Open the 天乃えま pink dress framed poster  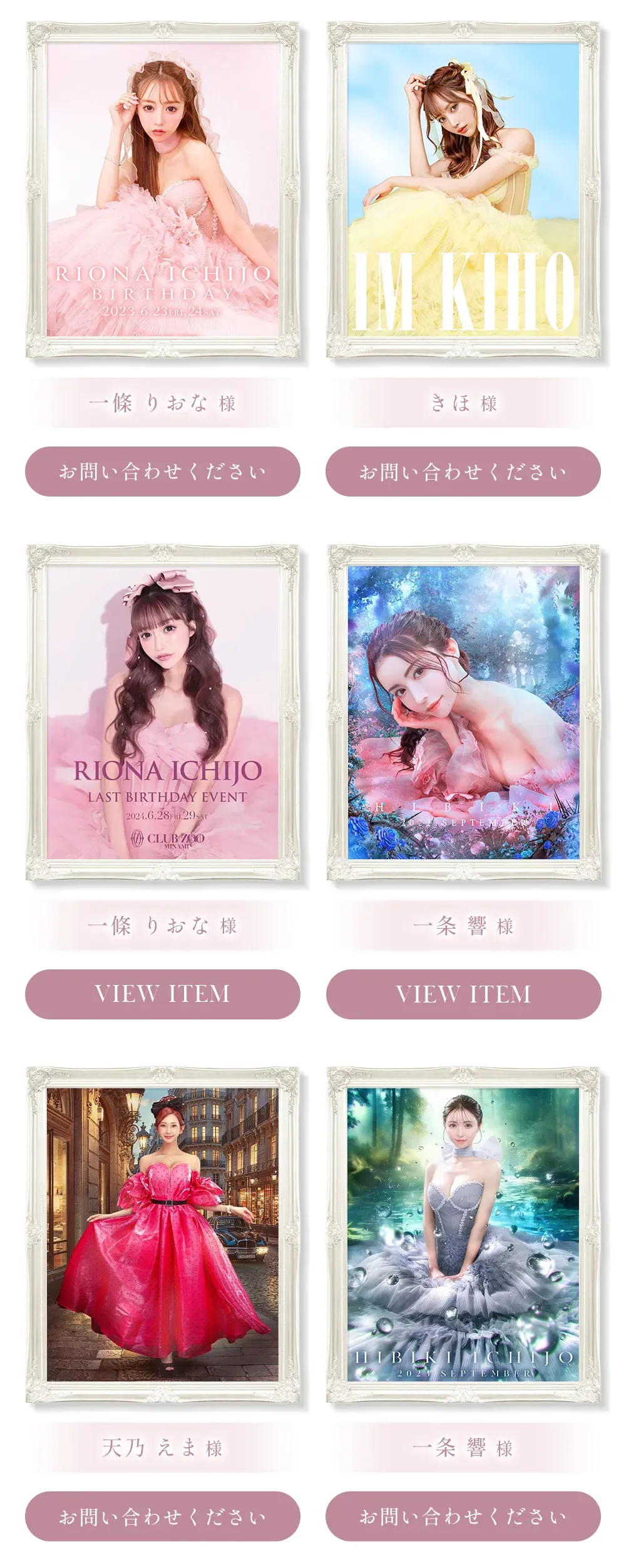(x=162, y=1235)
